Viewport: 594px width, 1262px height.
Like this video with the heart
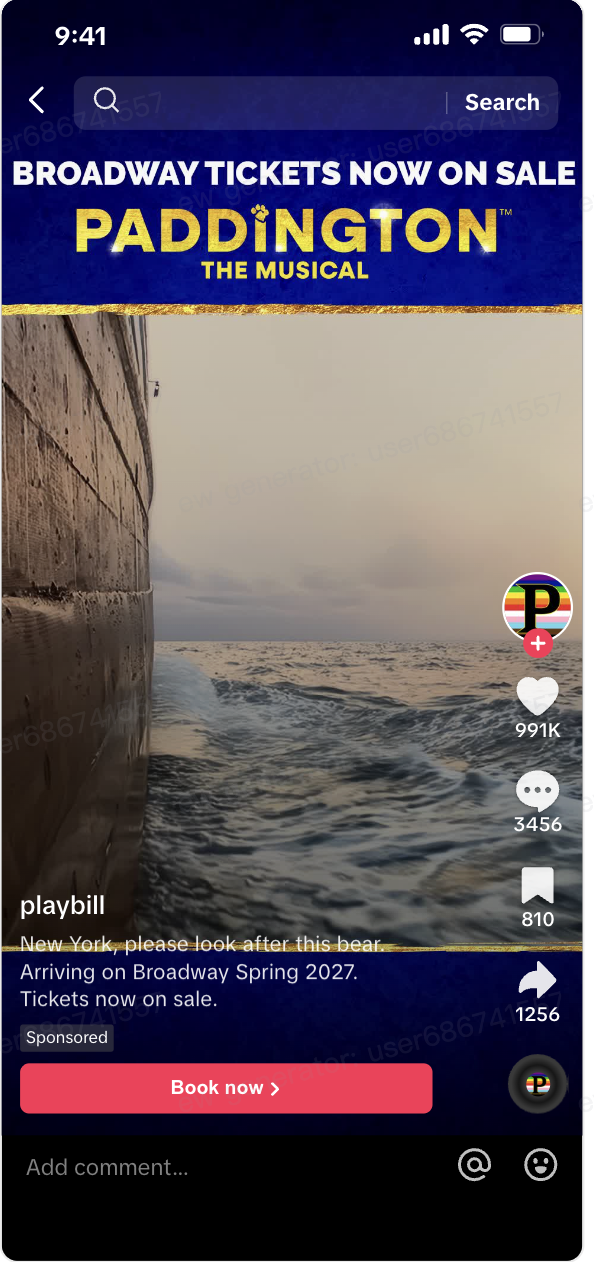(x=538, y=695)
